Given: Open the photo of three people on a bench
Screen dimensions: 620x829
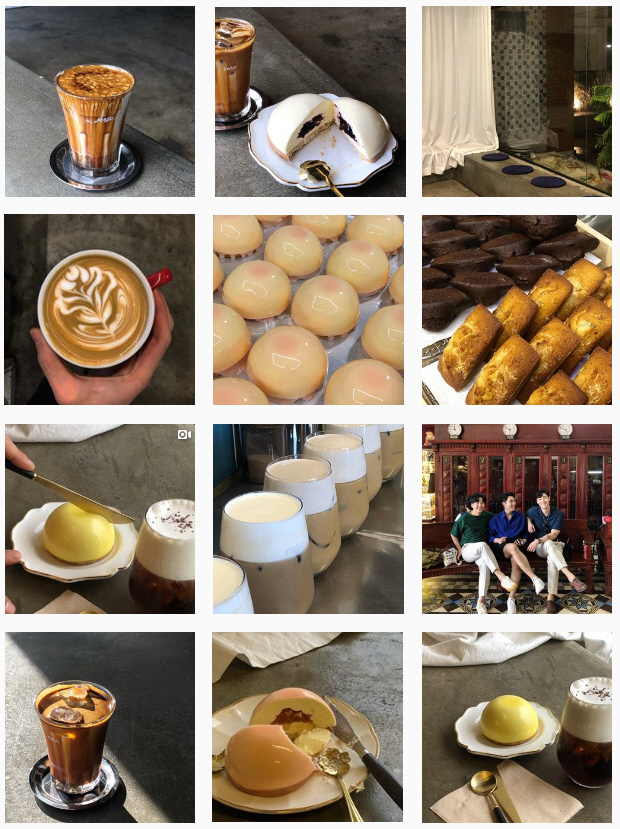Looking at the screenshot, I should 516,518.
